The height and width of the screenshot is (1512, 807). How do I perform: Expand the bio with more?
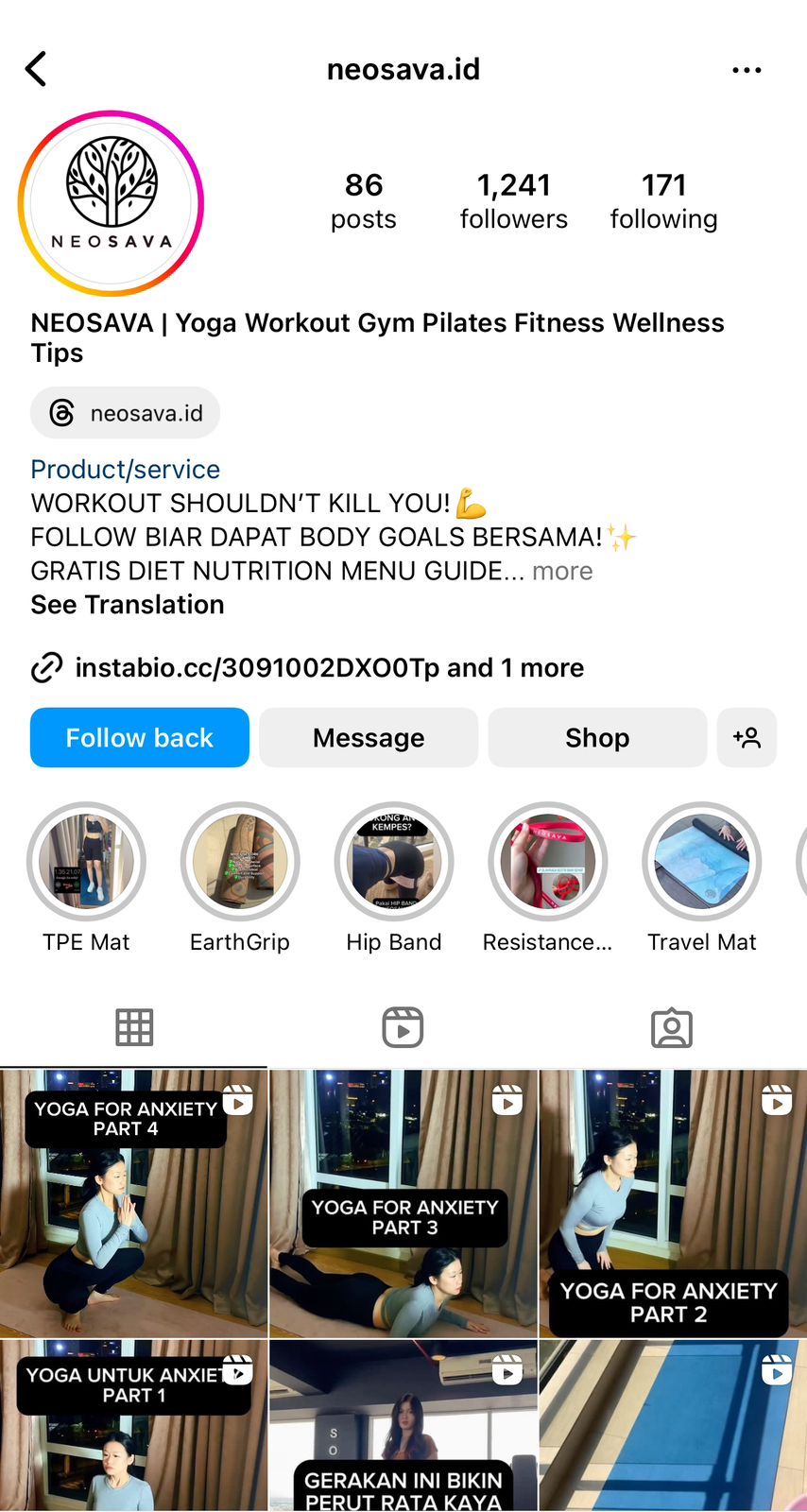click(562, 571)
